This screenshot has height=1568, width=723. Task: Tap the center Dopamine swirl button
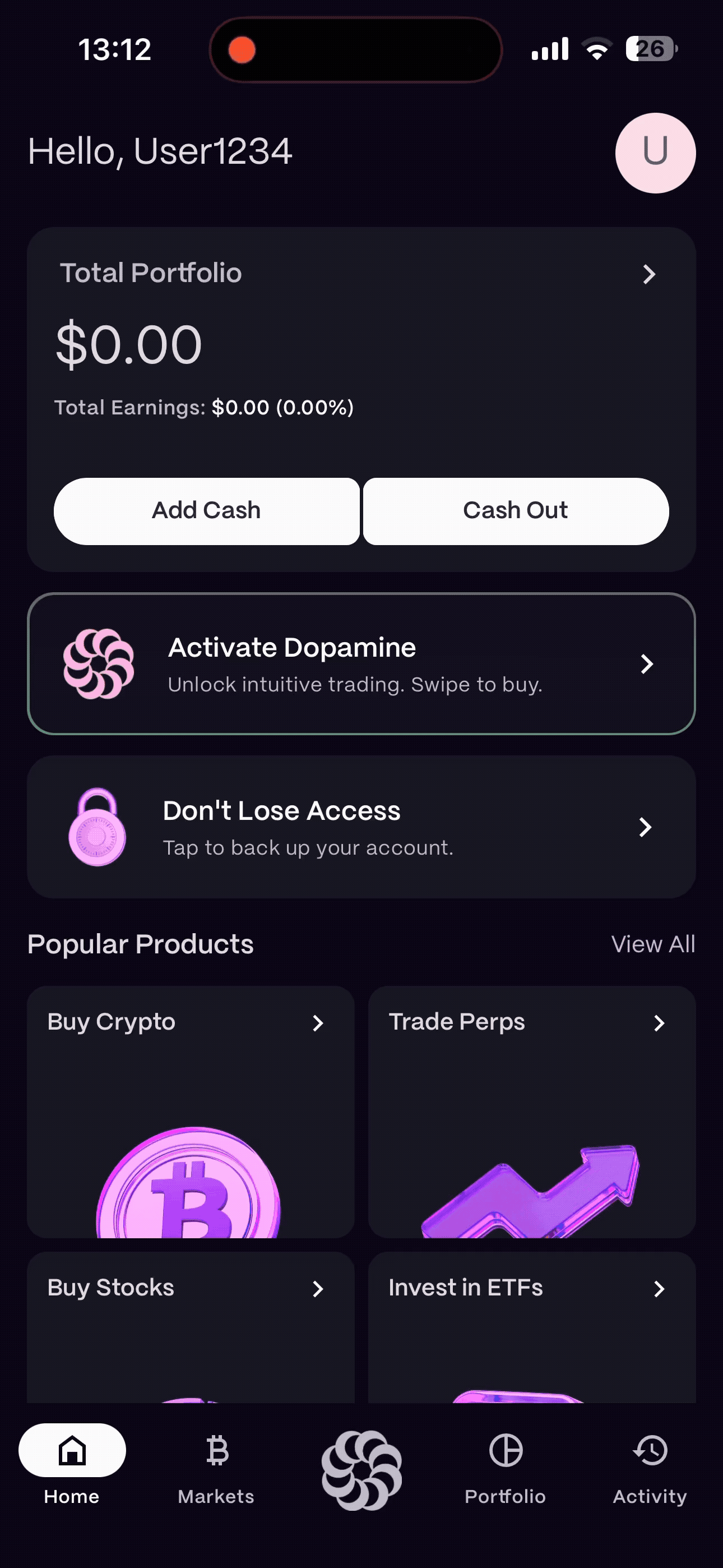pyautogui.click(x=361, y=1469)
